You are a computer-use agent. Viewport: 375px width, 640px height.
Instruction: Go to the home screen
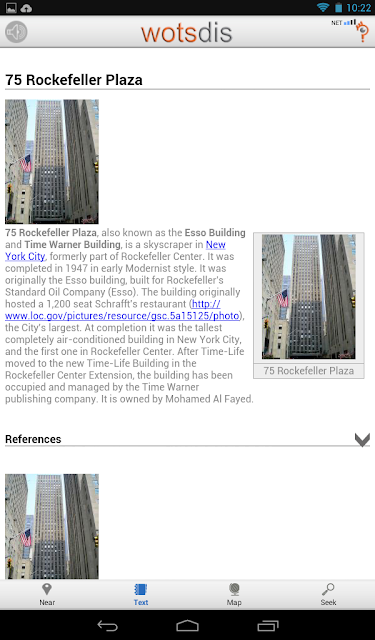[x=187, y=625]
